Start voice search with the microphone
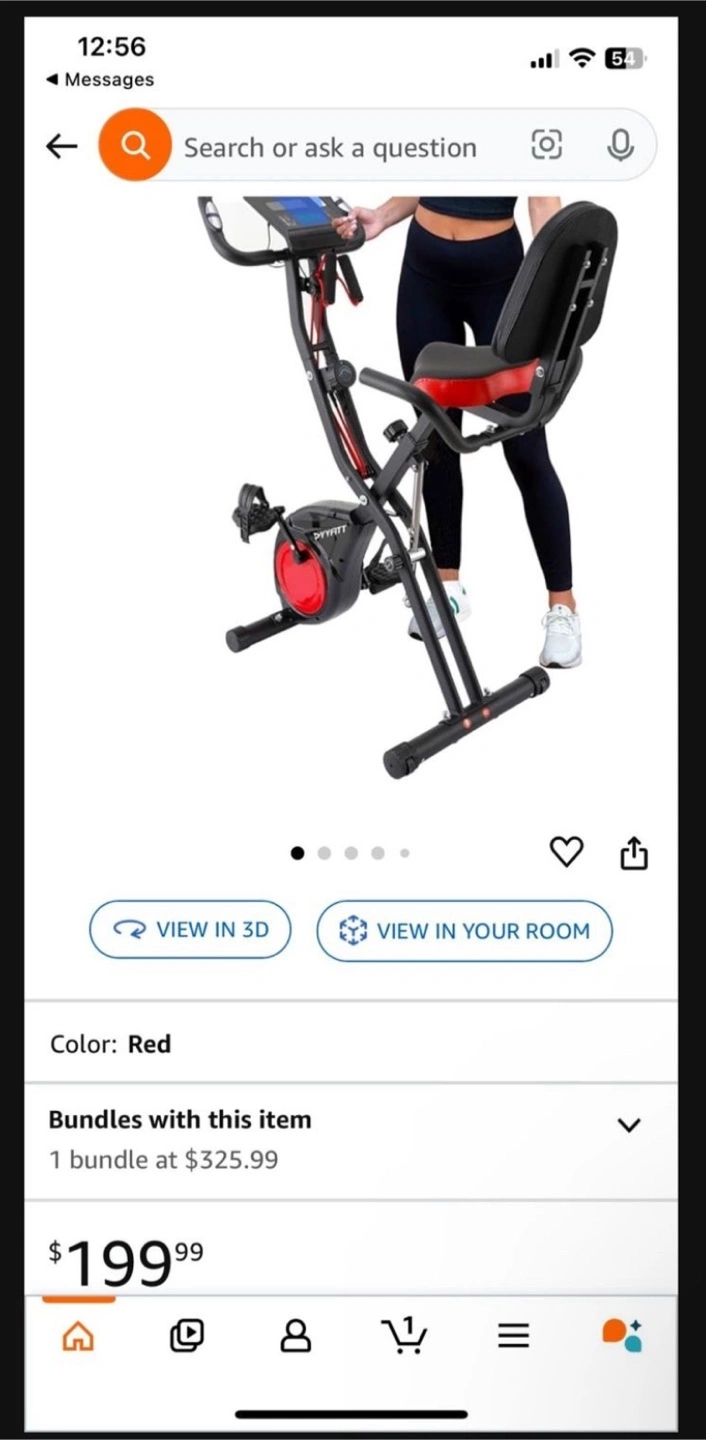Screen dimensions: 706x1440 [x=620, y=146]
